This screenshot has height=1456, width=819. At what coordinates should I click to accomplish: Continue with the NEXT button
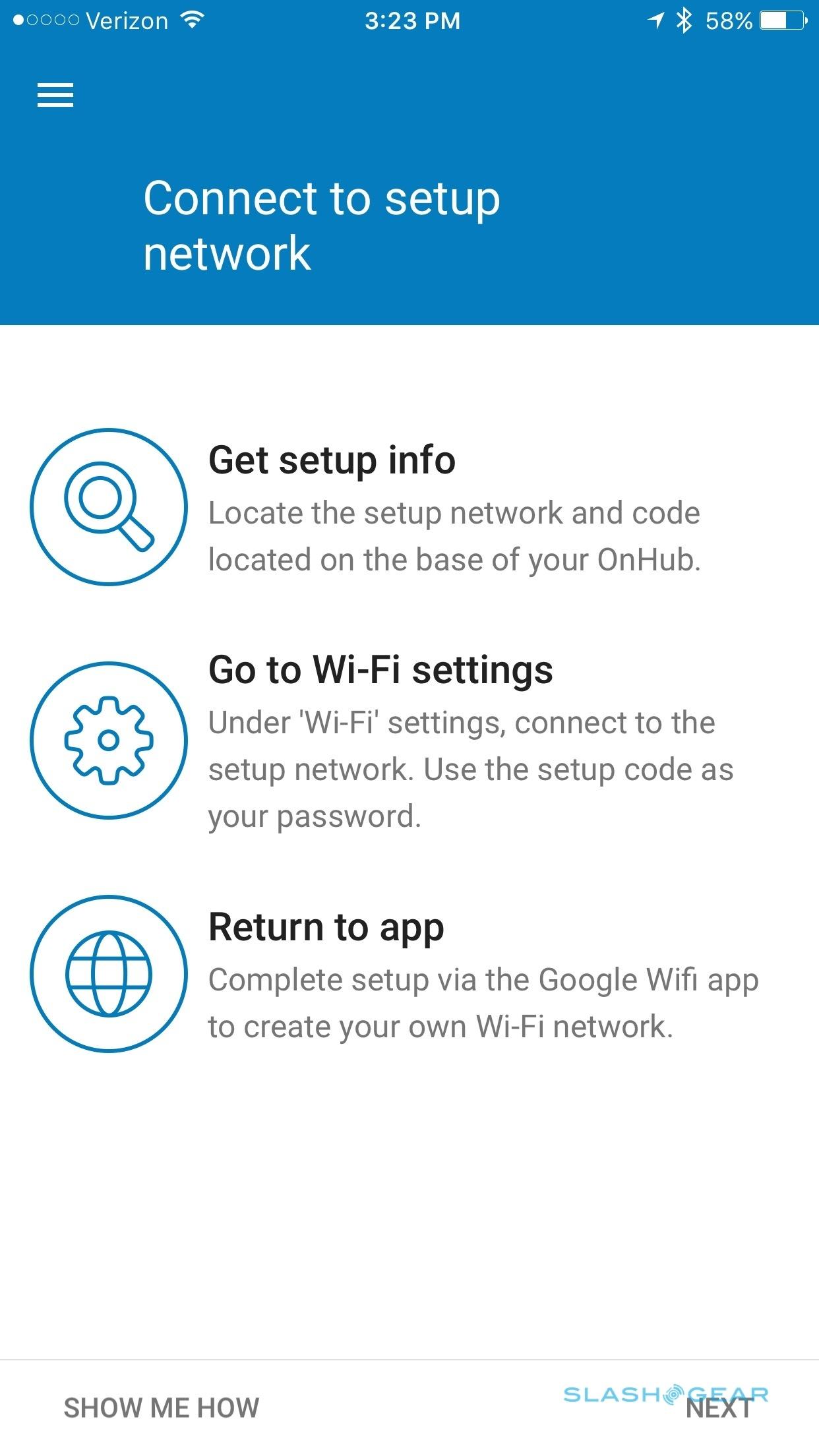tap(719, 1408)
